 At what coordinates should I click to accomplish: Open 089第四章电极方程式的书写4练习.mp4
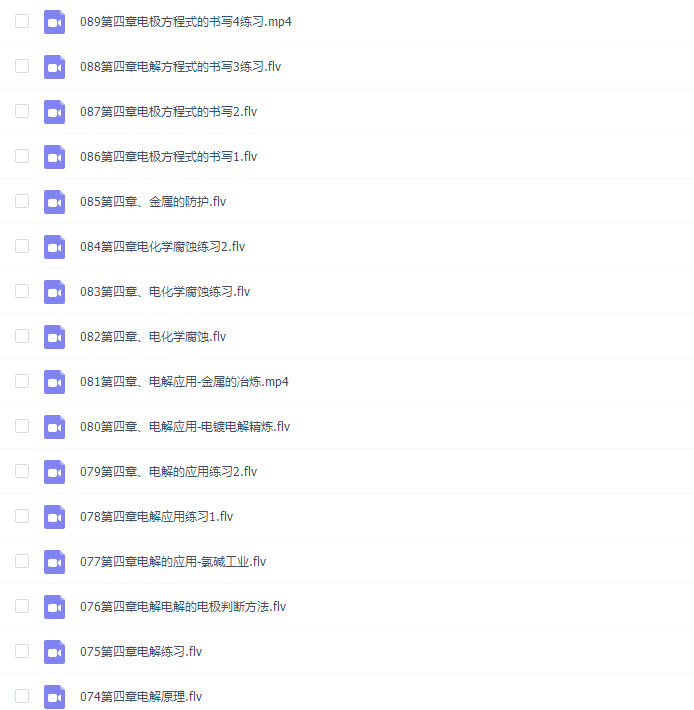point(186,21)
